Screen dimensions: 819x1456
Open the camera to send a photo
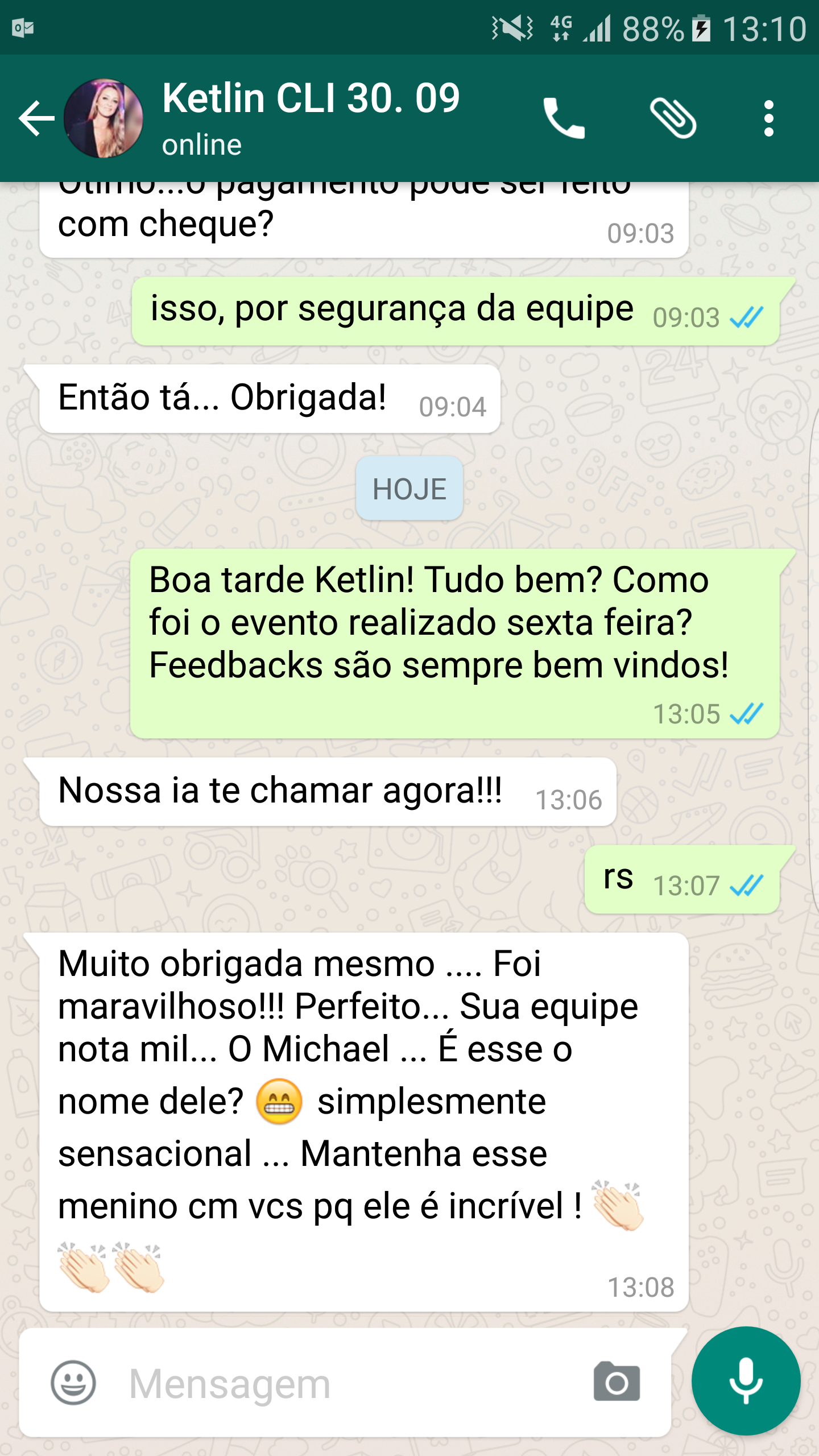coord(617,1381)
